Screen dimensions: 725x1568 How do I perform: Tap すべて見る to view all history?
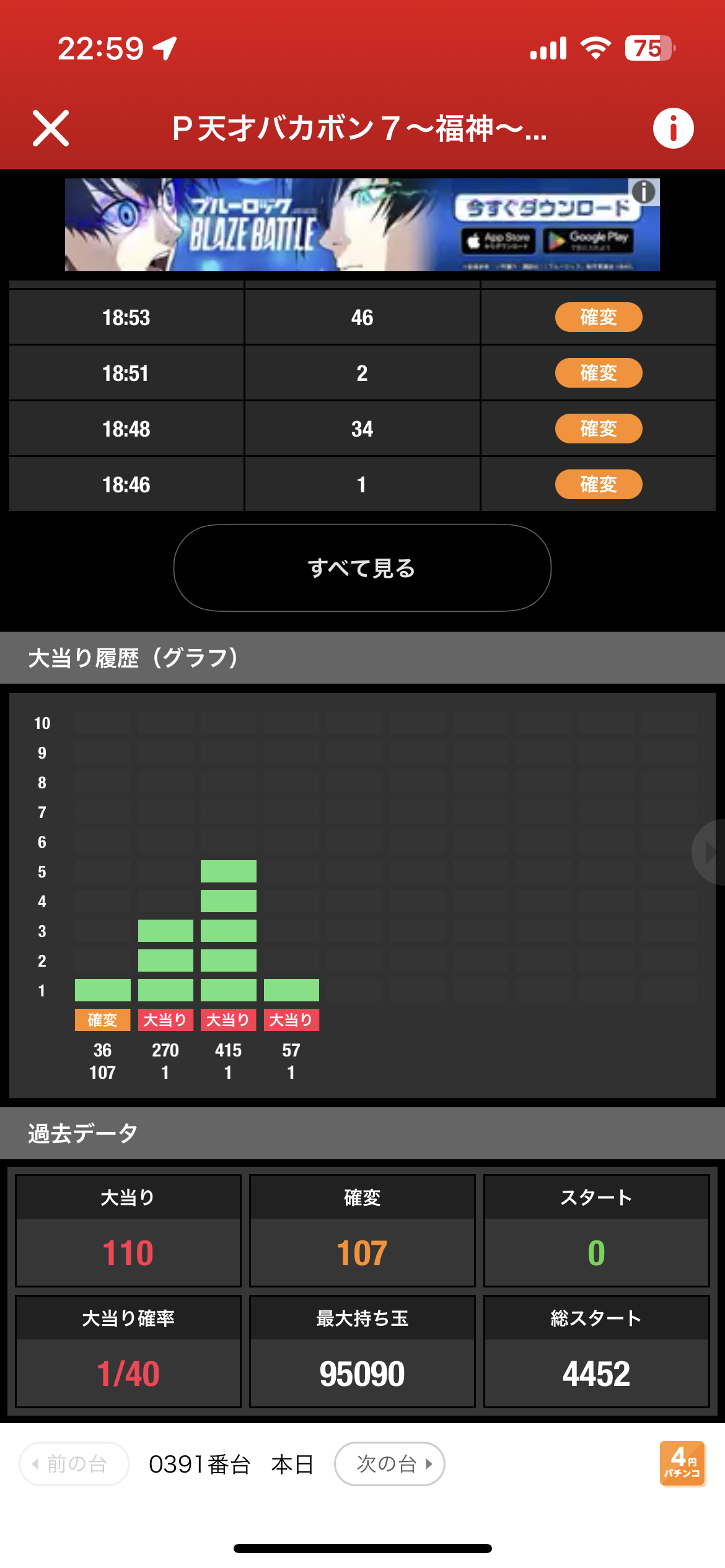(x=362, y=568)
